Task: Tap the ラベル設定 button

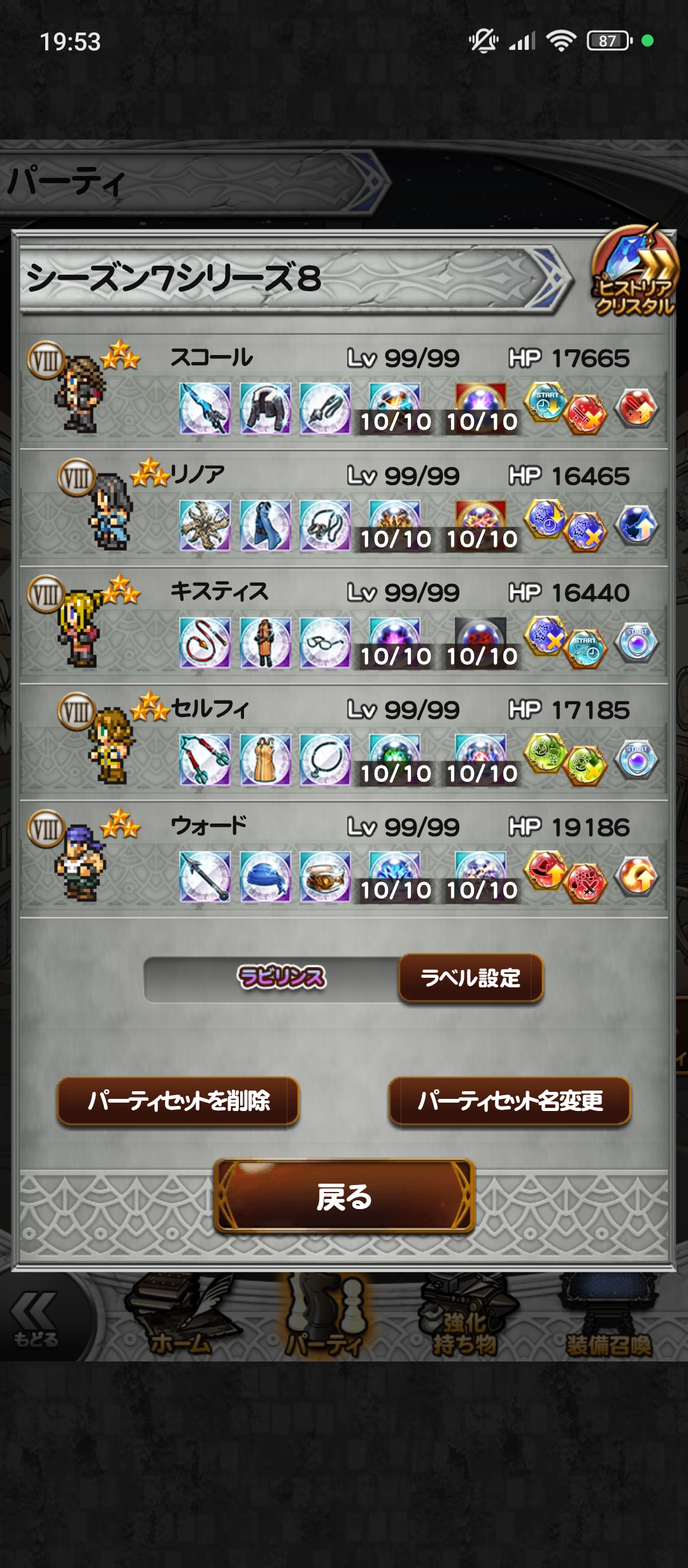Action: 471,978
